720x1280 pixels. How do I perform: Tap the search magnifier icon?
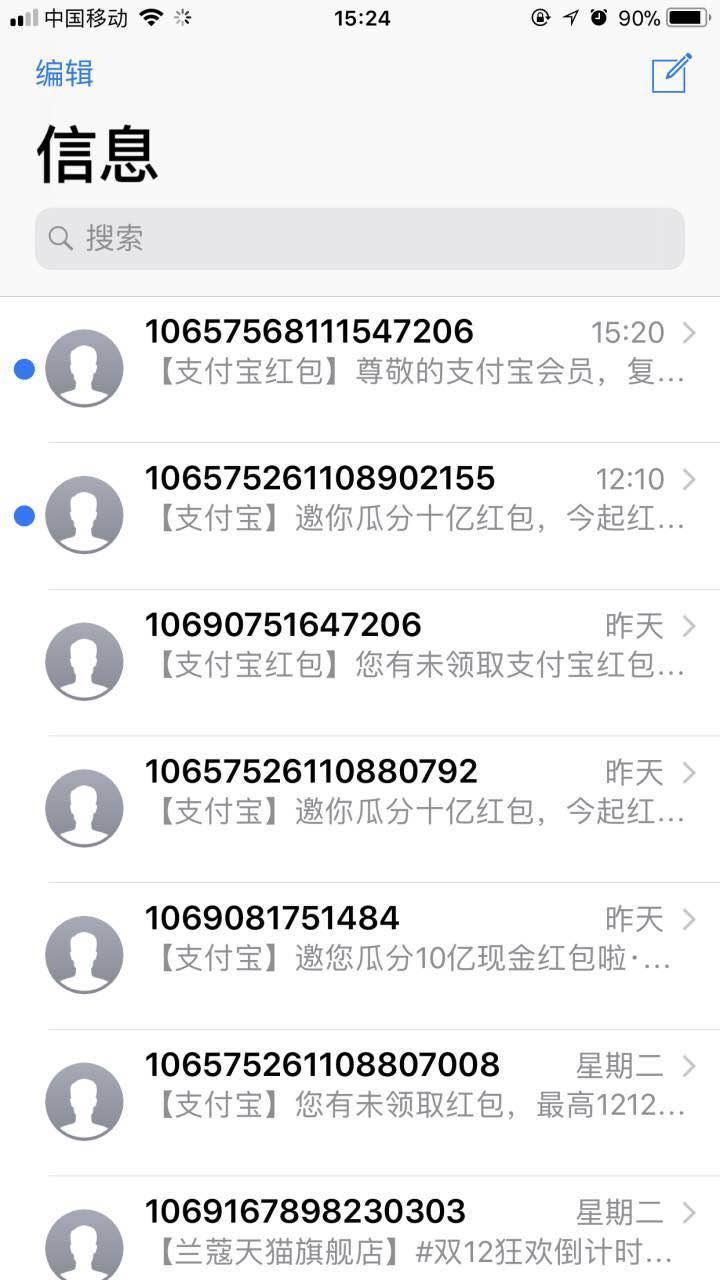click(x=60, y=239)
